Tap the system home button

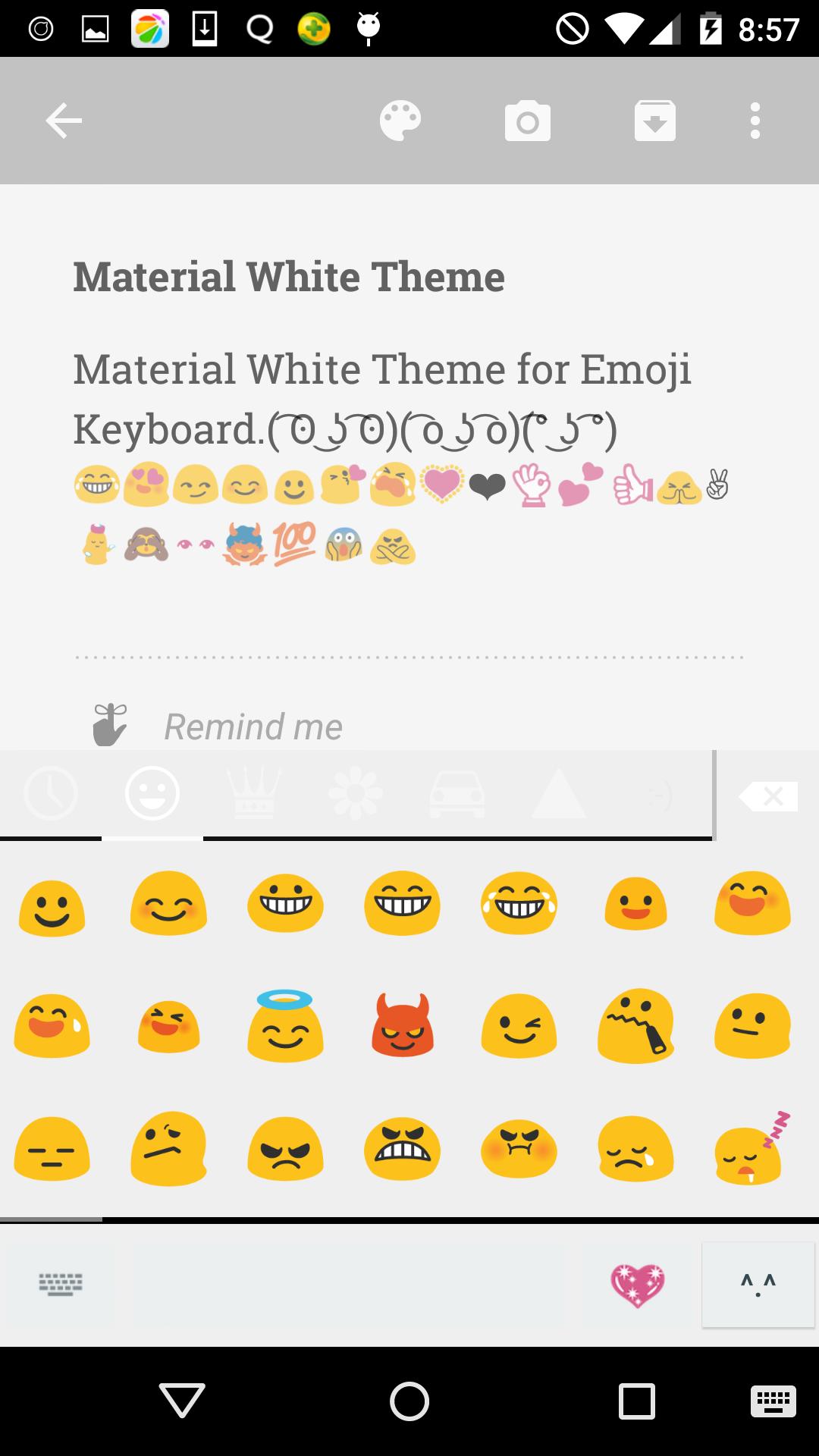pyautogui.click(x=409, y=1401)
